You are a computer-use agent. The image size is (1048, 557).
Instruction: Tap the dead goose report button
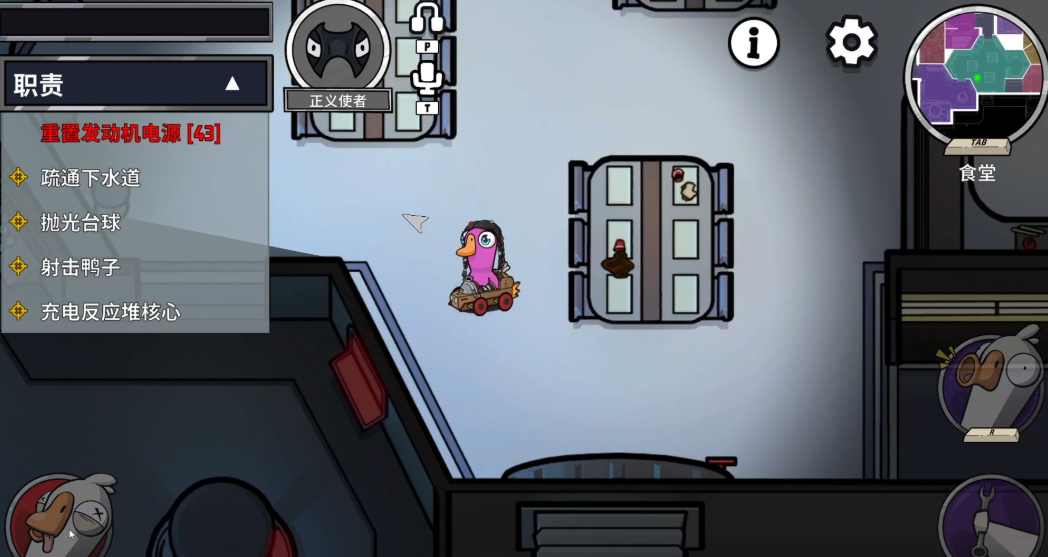[58, 516]
